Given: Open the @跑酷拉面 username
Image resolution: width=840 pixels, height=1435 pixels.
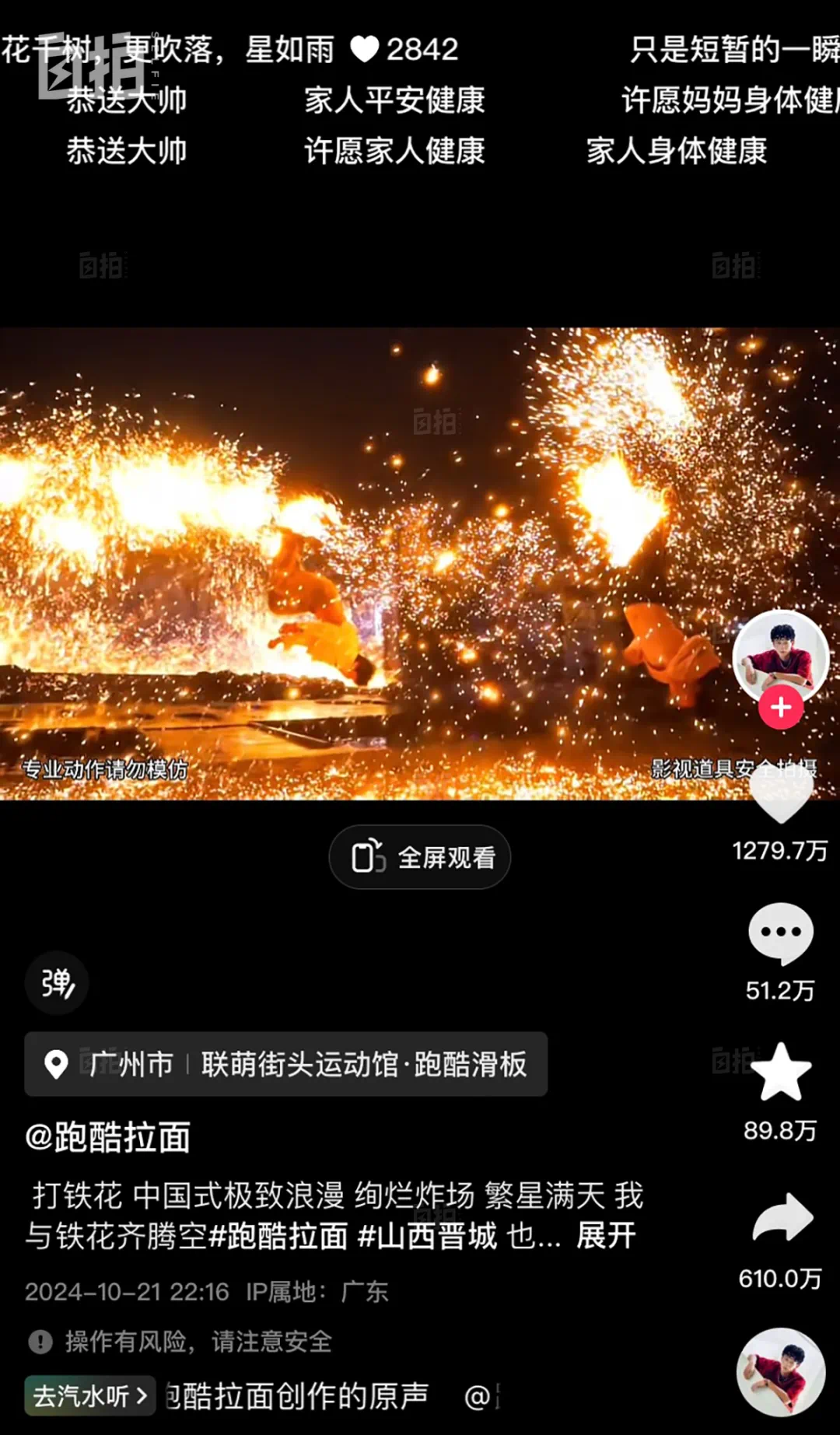Looking at the screenshot, I should coord(108,1137).
